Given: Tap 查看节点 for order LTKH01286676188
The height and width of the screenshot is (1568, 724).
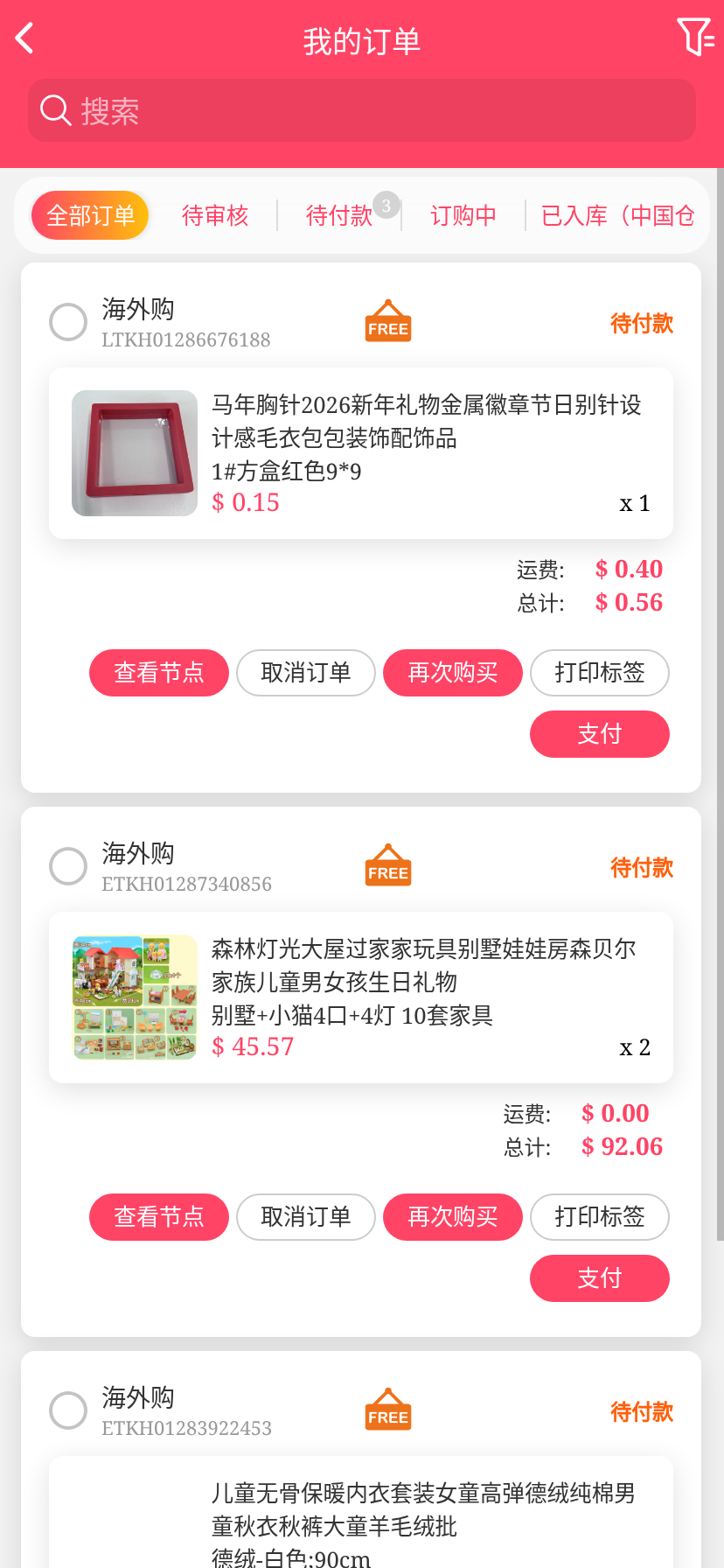Looking at the screenshot, I should pyautogui.click(x=159, y=673).
